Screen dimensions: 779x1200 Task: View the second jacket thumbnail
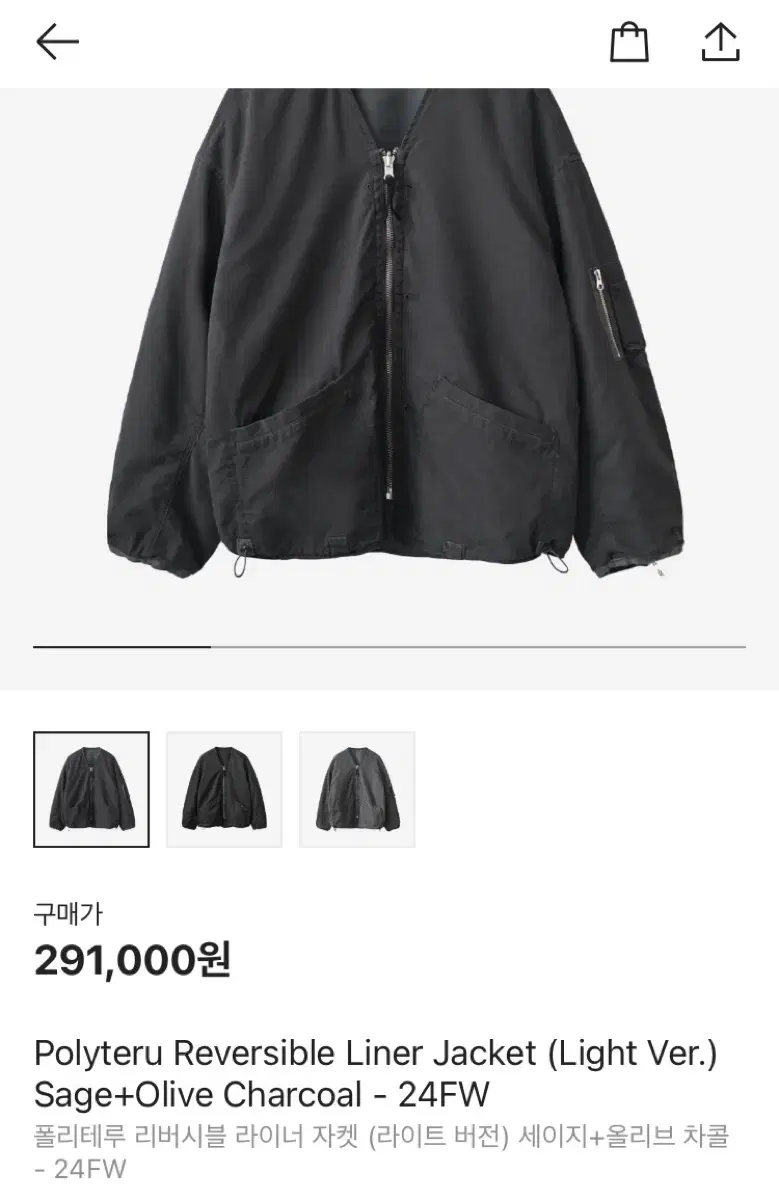224,790
